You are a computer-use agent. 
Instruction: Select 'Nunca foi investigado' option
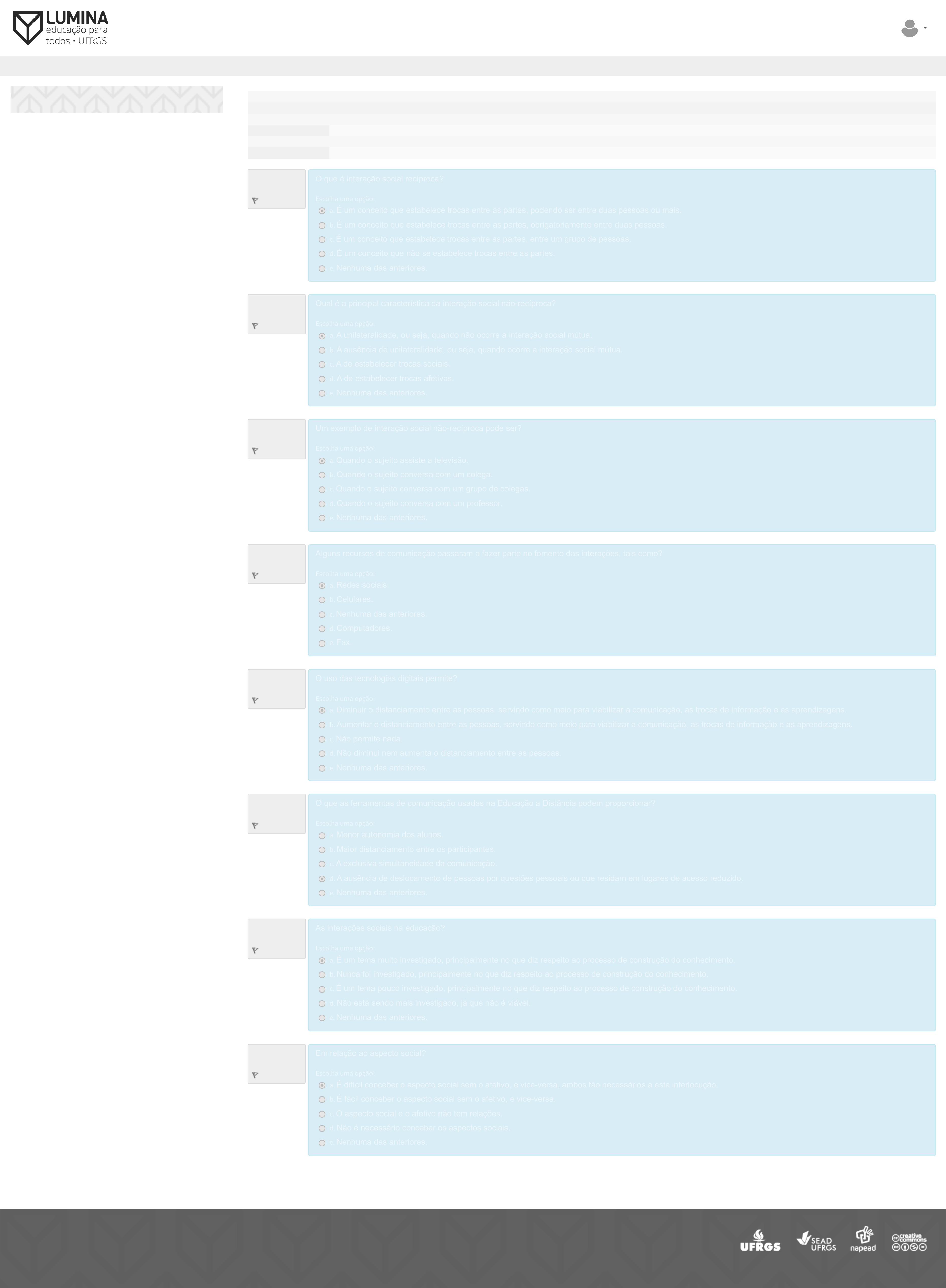point(322,975)
